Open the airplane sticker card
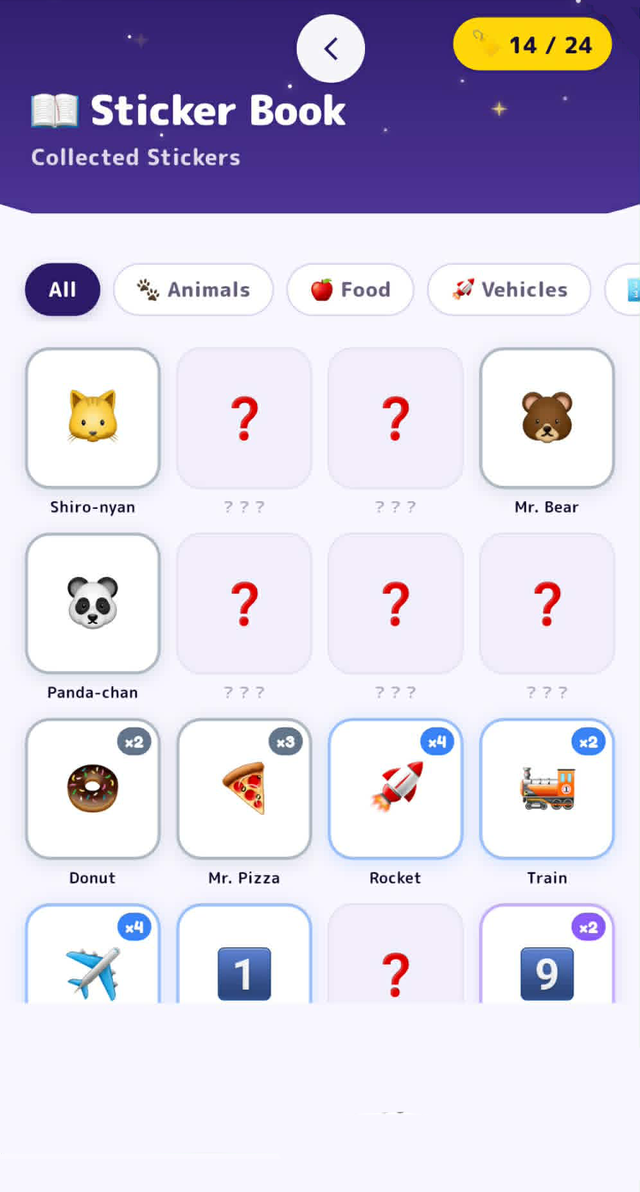The image size is (640, 1192). coord(93,954)
